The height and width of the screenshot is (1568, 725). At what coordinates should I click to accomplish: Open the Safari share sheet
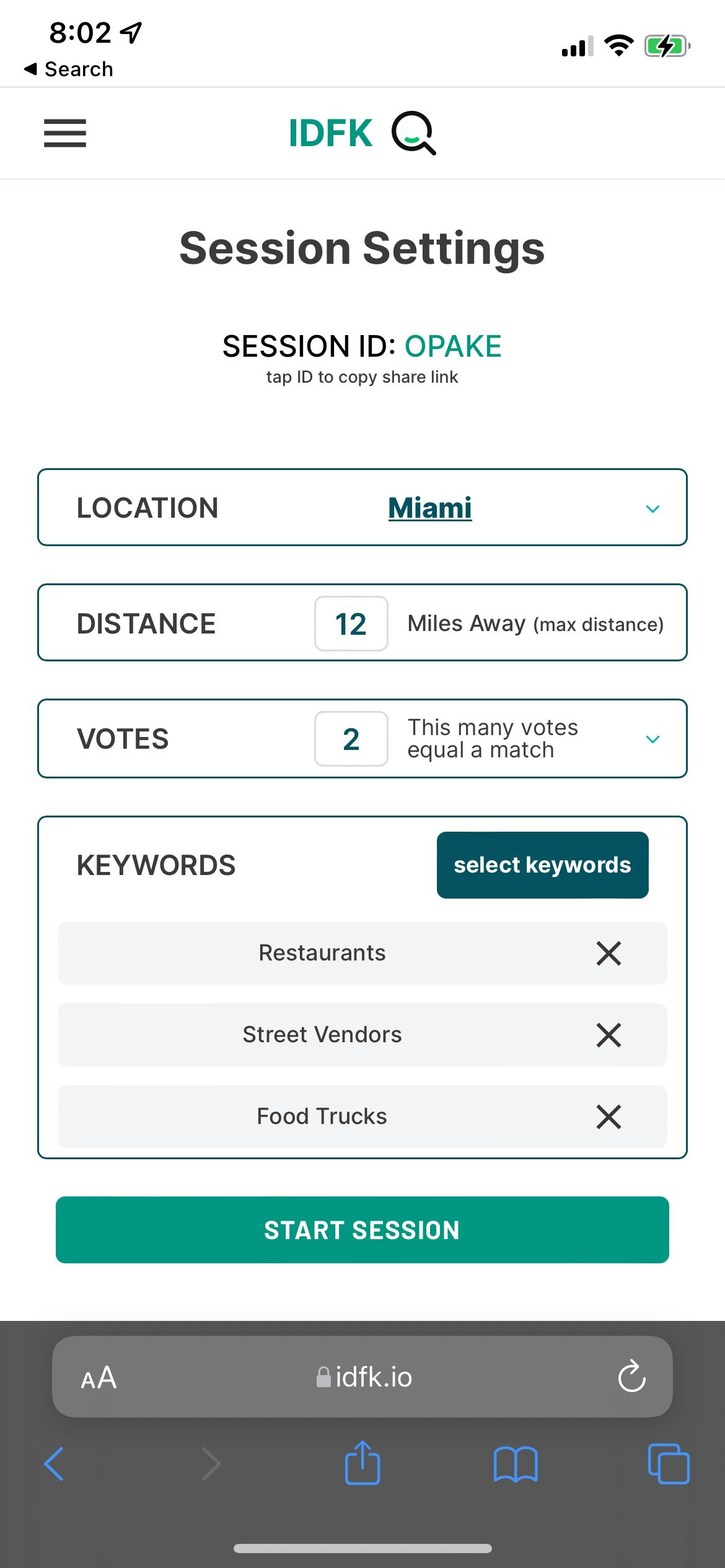(362, 1463)
